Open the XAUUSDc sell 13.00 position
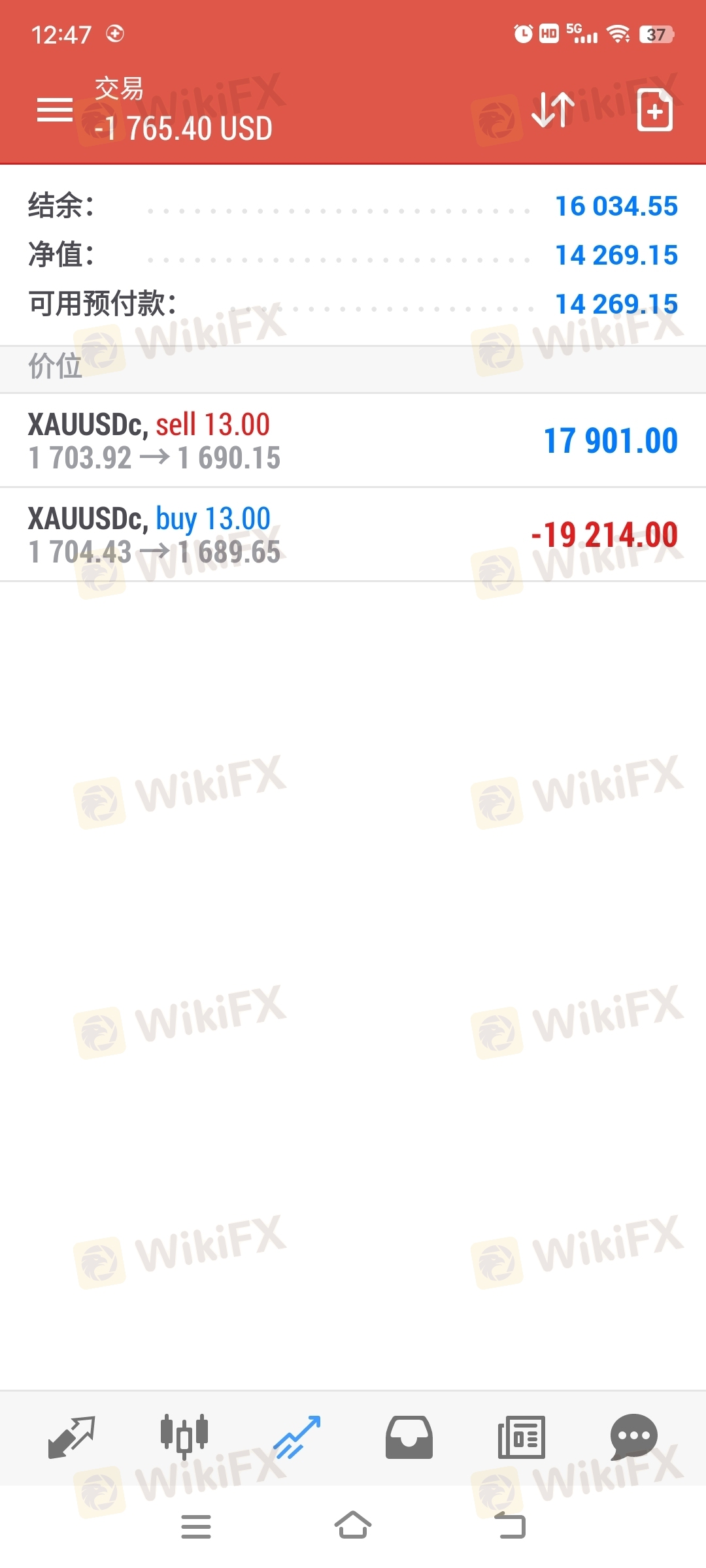Viewport: 706px width, 1568px height. click(x=353, y=441)
